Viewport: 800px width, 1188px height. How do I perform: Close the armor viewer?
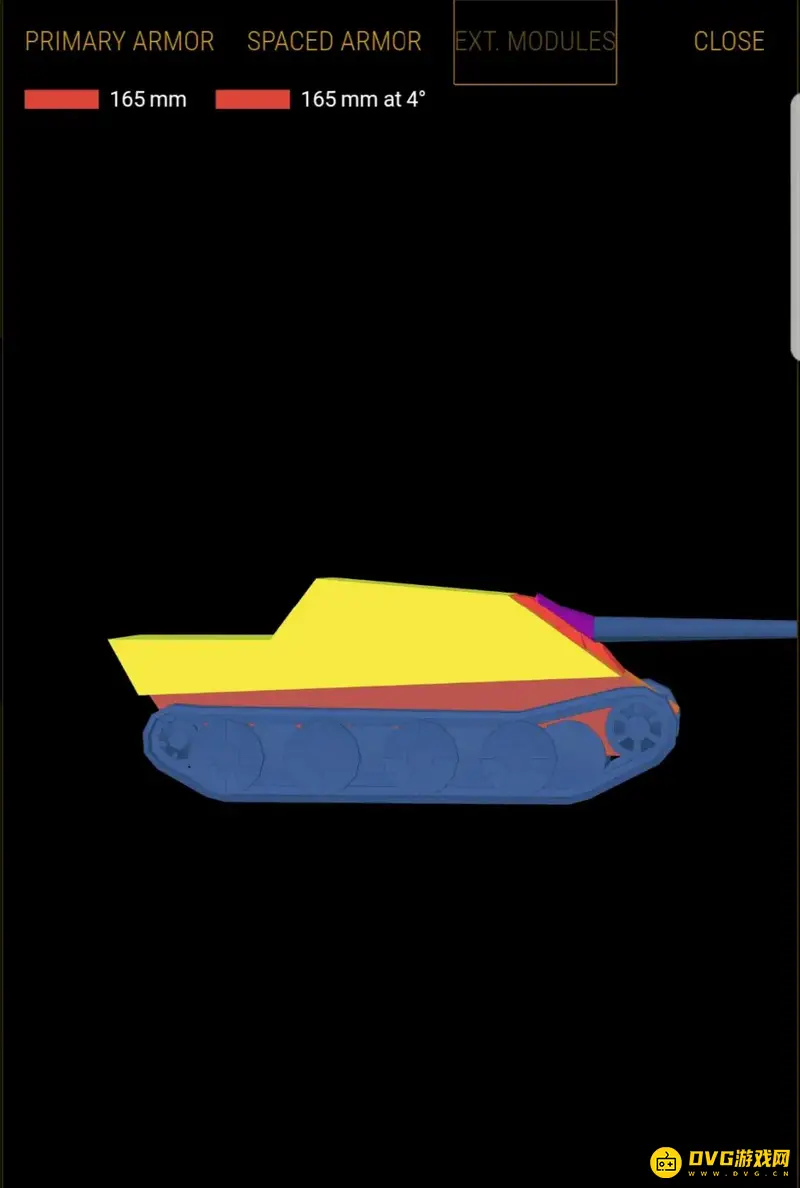tap(728, 42)
